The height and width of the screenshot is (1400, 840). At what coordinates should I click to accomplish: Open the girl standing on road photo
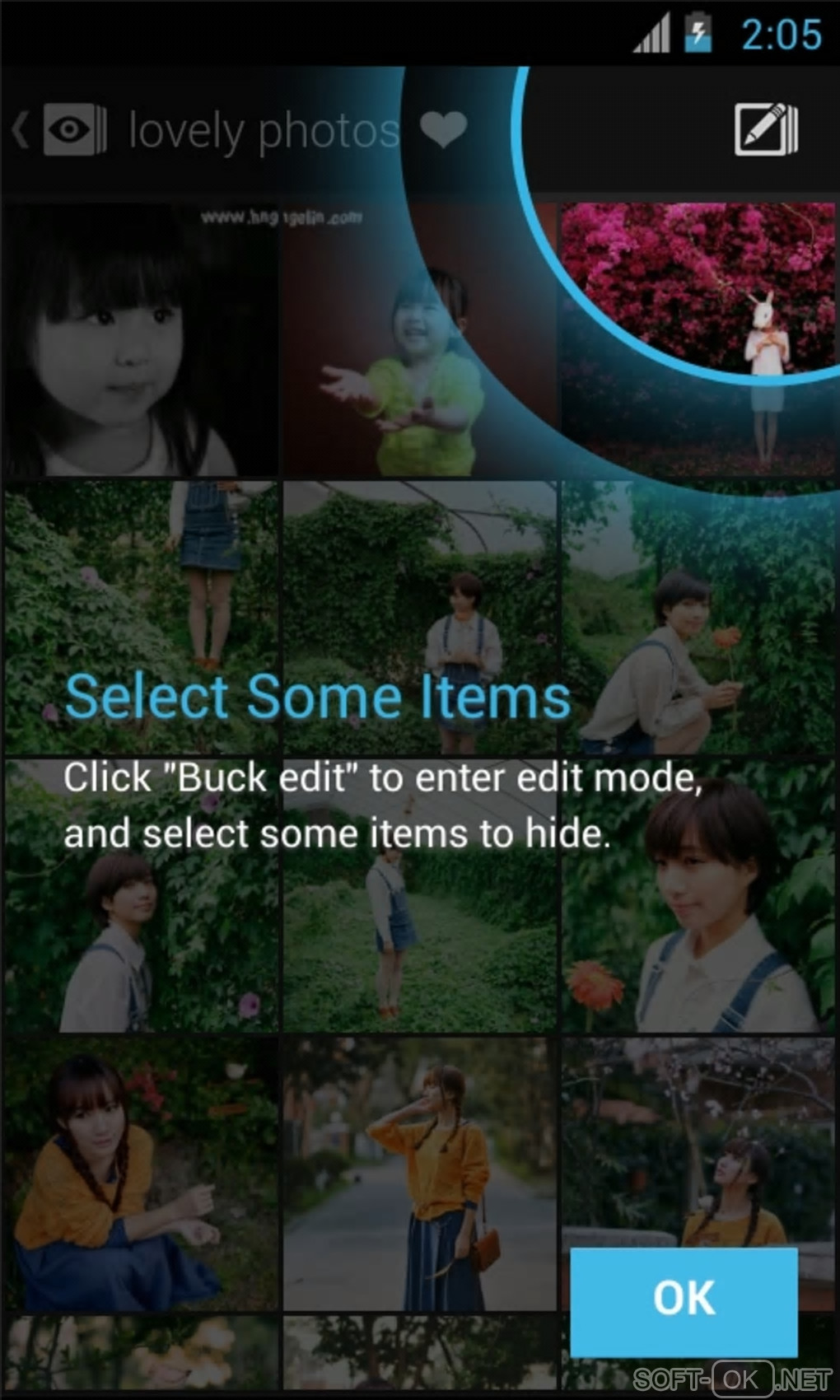(420, 1174)
